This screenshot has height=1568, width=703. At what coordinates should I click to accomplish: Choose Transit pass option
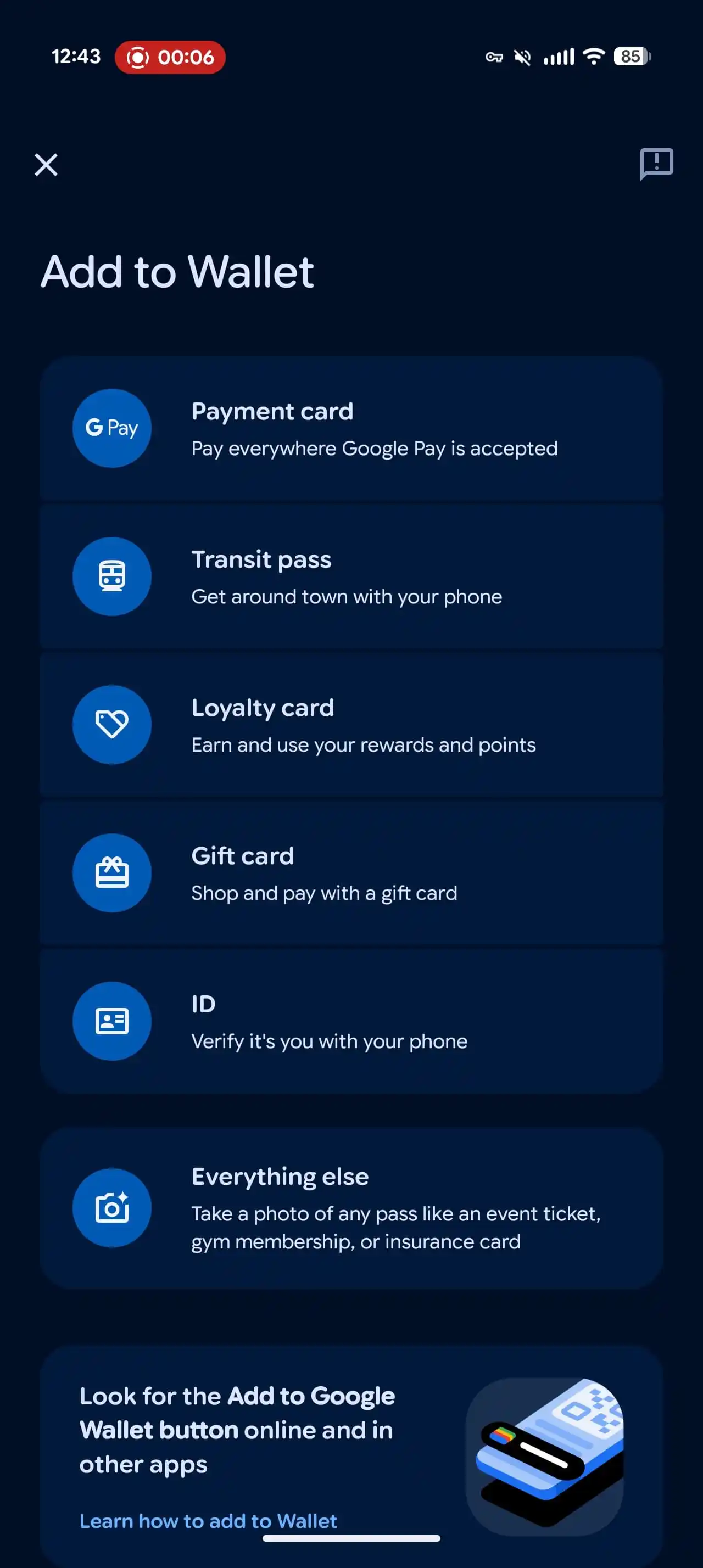tap(351, 576)
